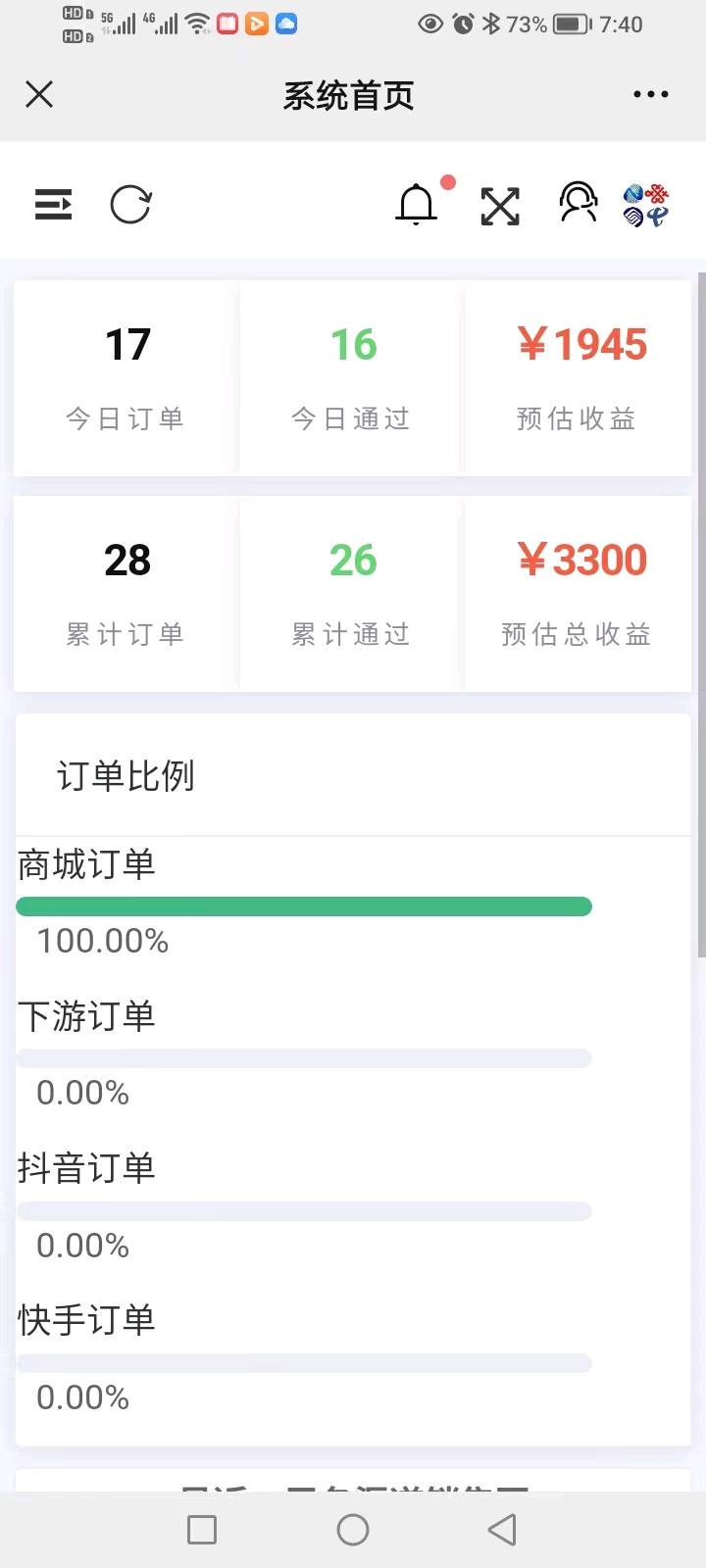706x1568 pixels.
Task: Go back using system back button
Action: pos(502,1530)
